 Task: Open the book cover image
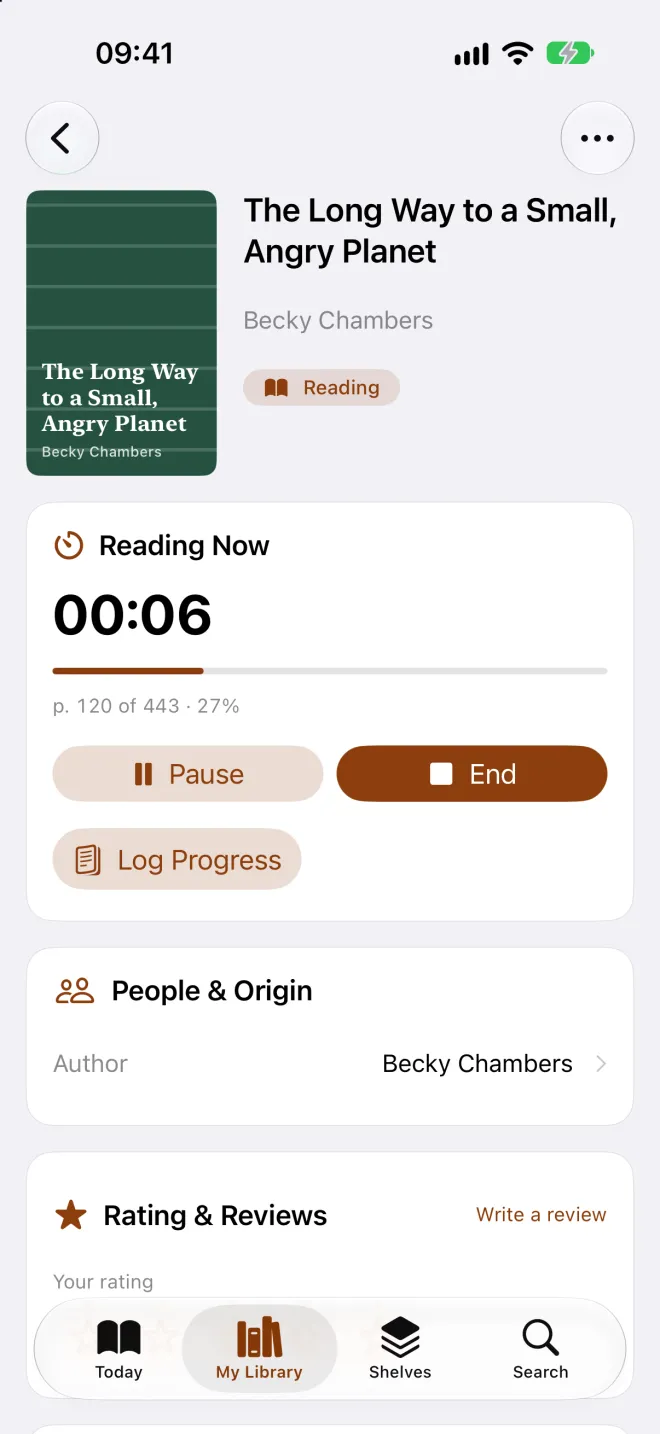pyautogui.click(x=122, y=333)
